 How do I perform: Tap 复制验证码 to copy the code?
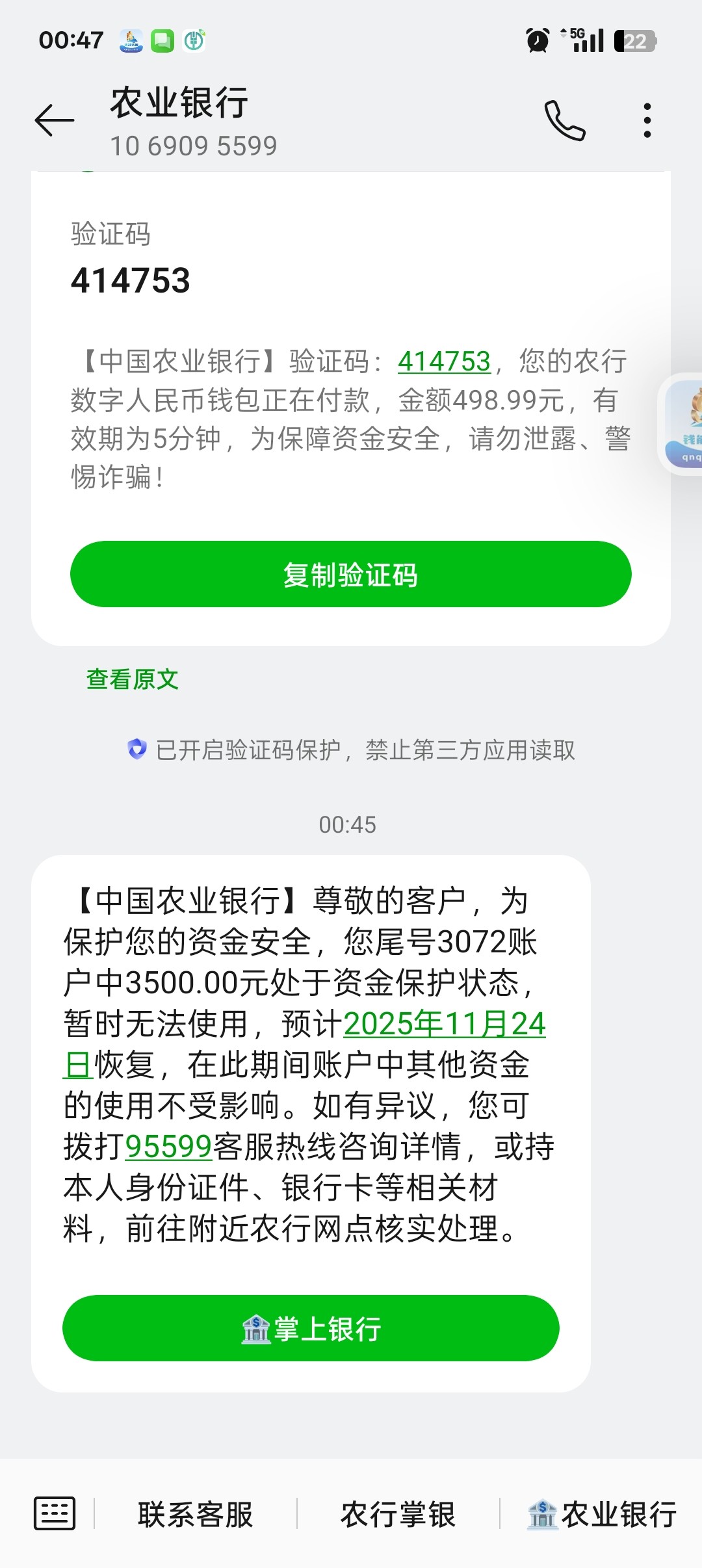tap(351, 574)
